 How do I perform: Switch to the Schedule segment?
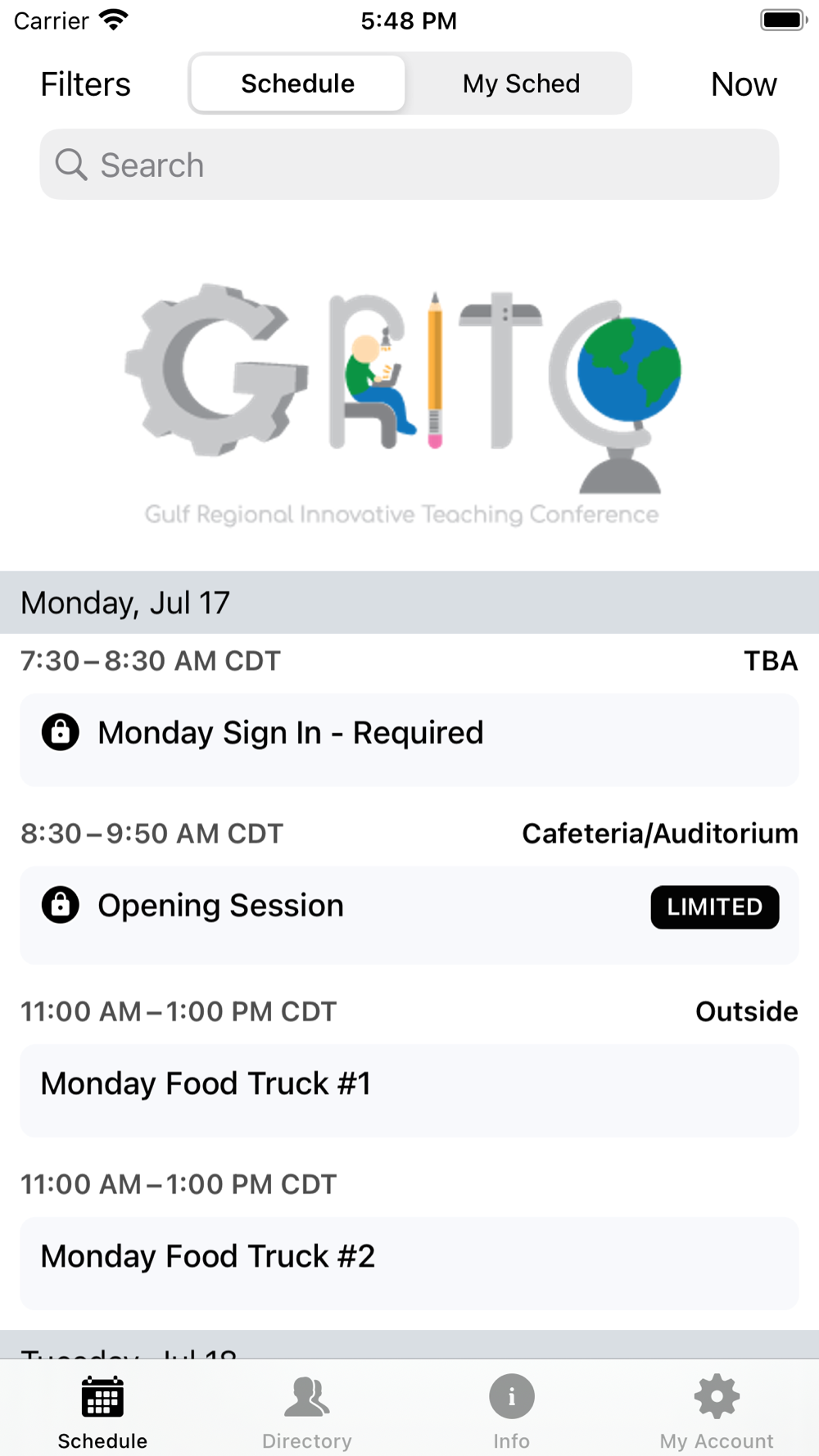(x=298, y=84)
